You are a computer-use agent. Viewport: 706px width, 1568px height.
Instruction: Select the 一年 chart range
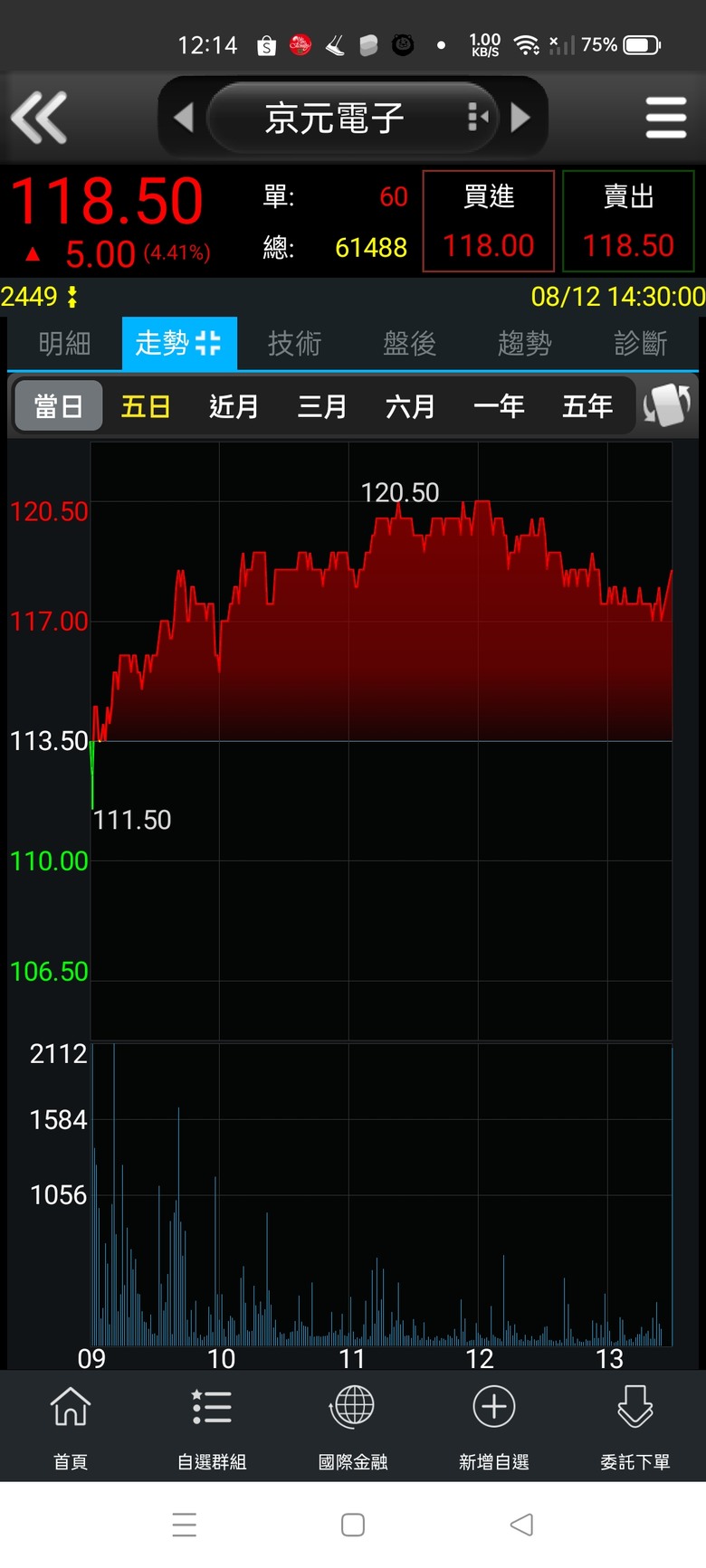[x=499, y=406]
